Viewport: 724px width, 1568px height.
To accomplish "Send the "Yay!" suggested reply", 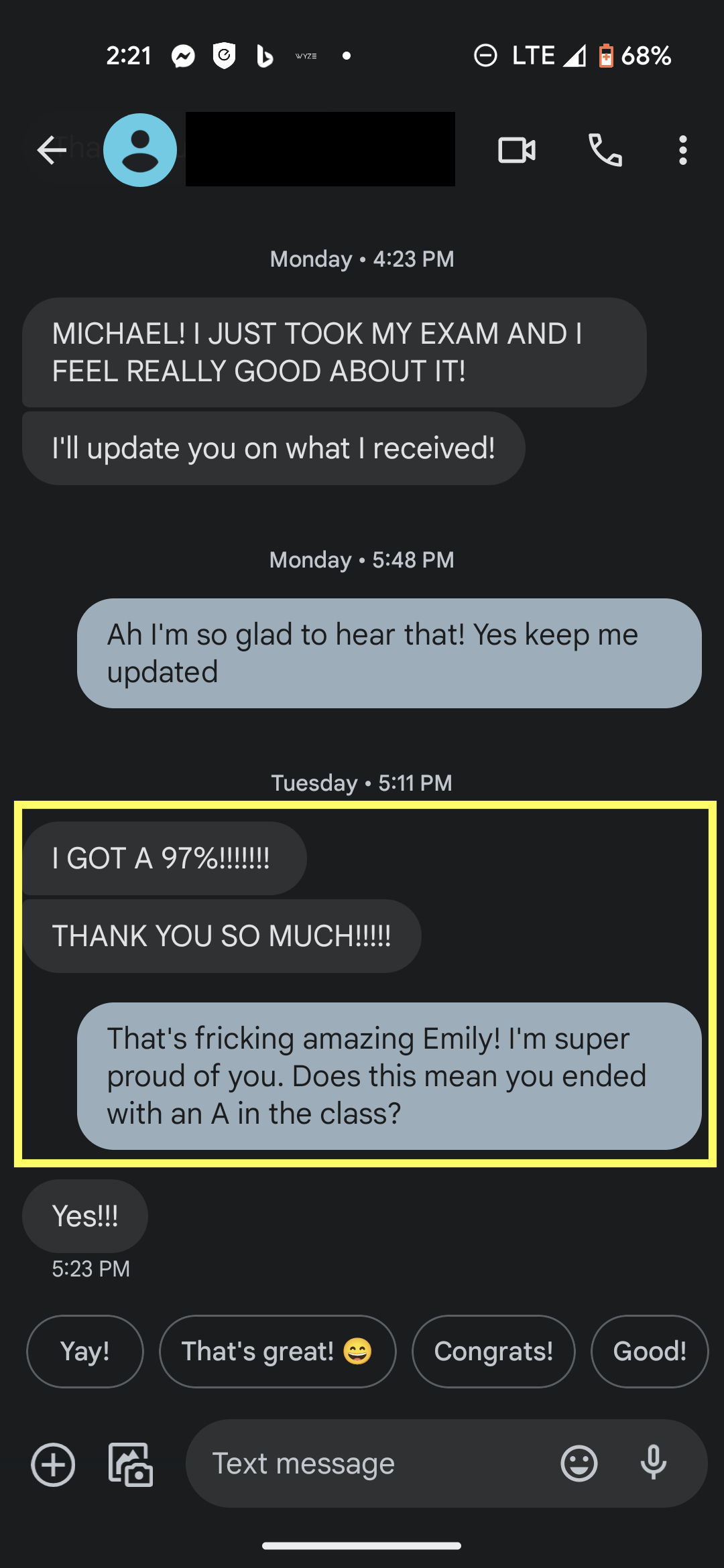I will pyautogui.click(x=85, y=1352).
